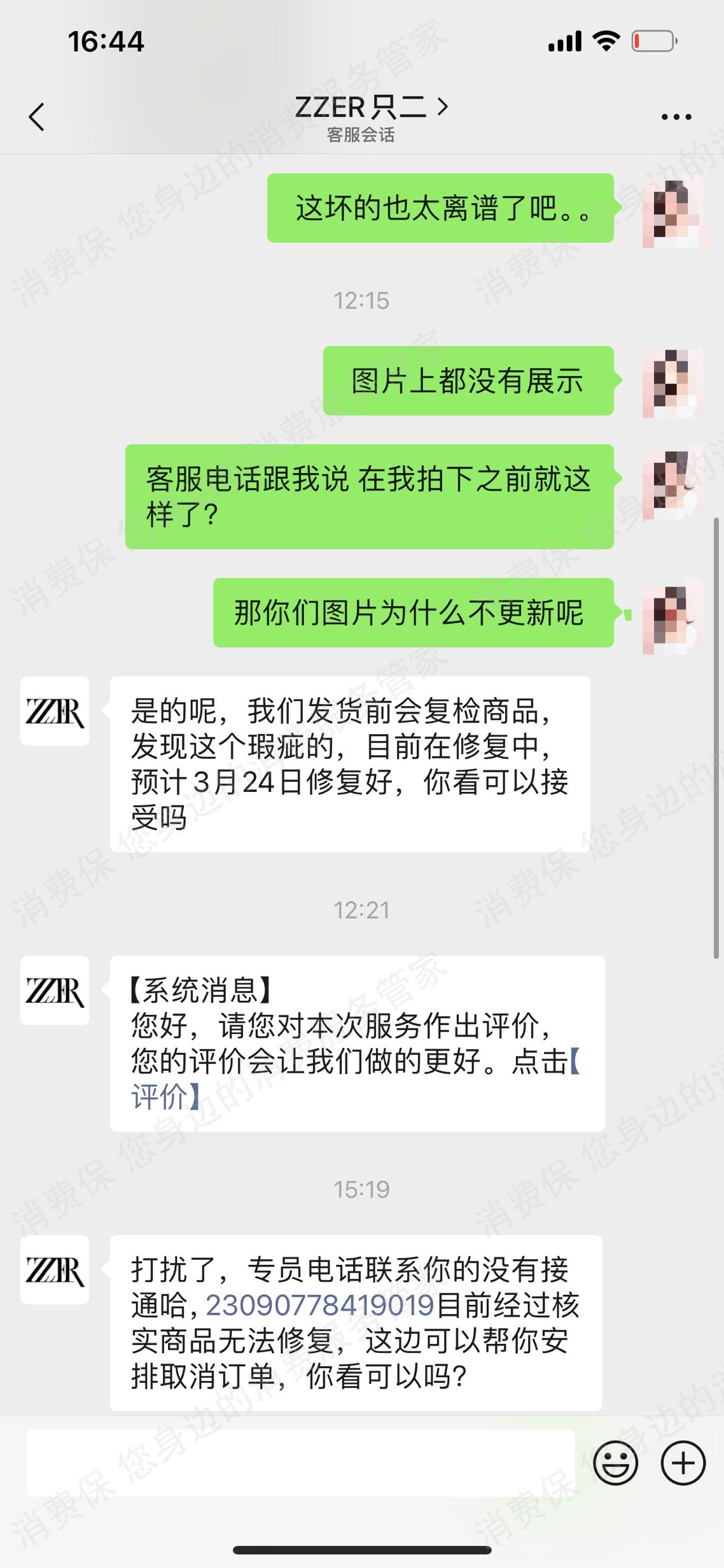Go back from the ZZER chat

click(x=37, y=117)
